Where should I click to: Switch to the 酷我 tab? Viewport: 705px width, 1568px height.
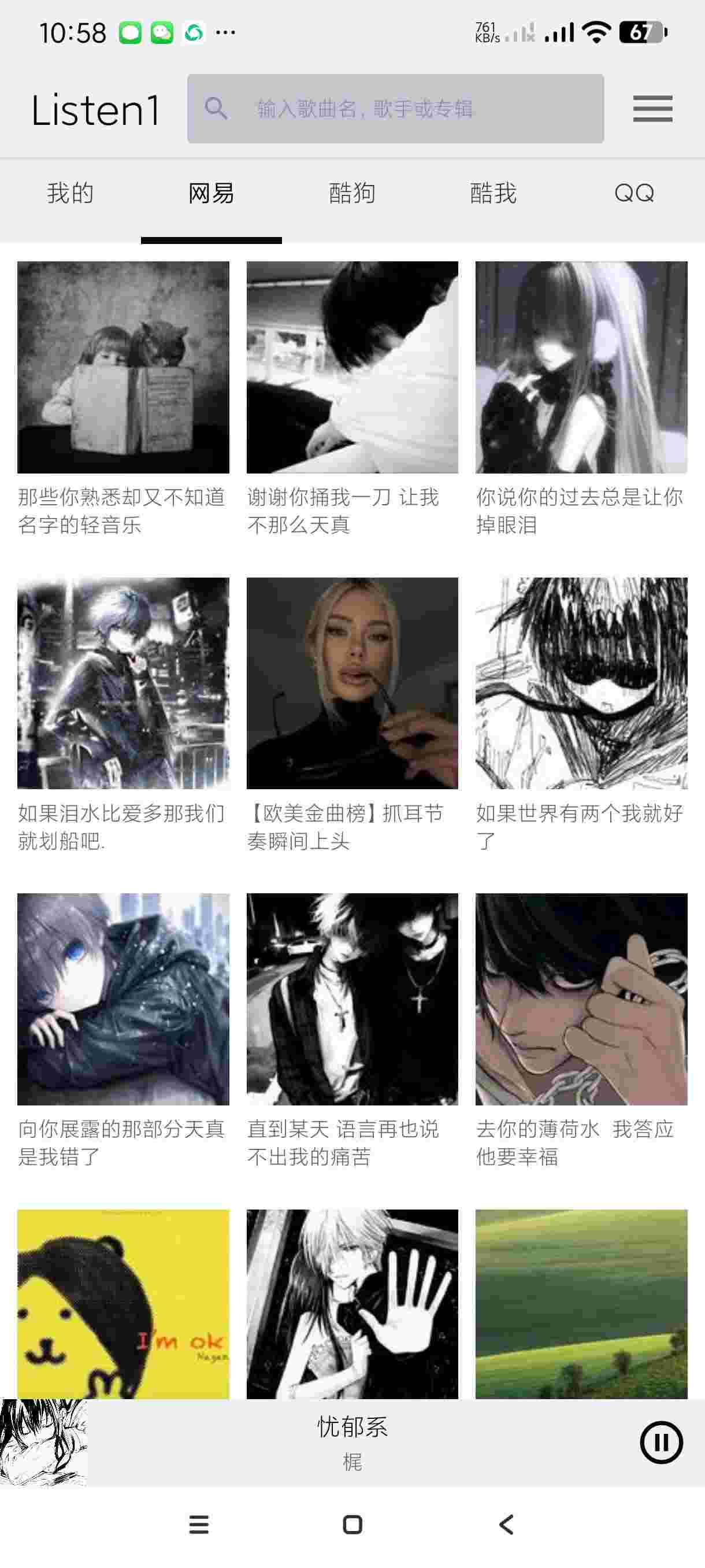pos(493,194)
